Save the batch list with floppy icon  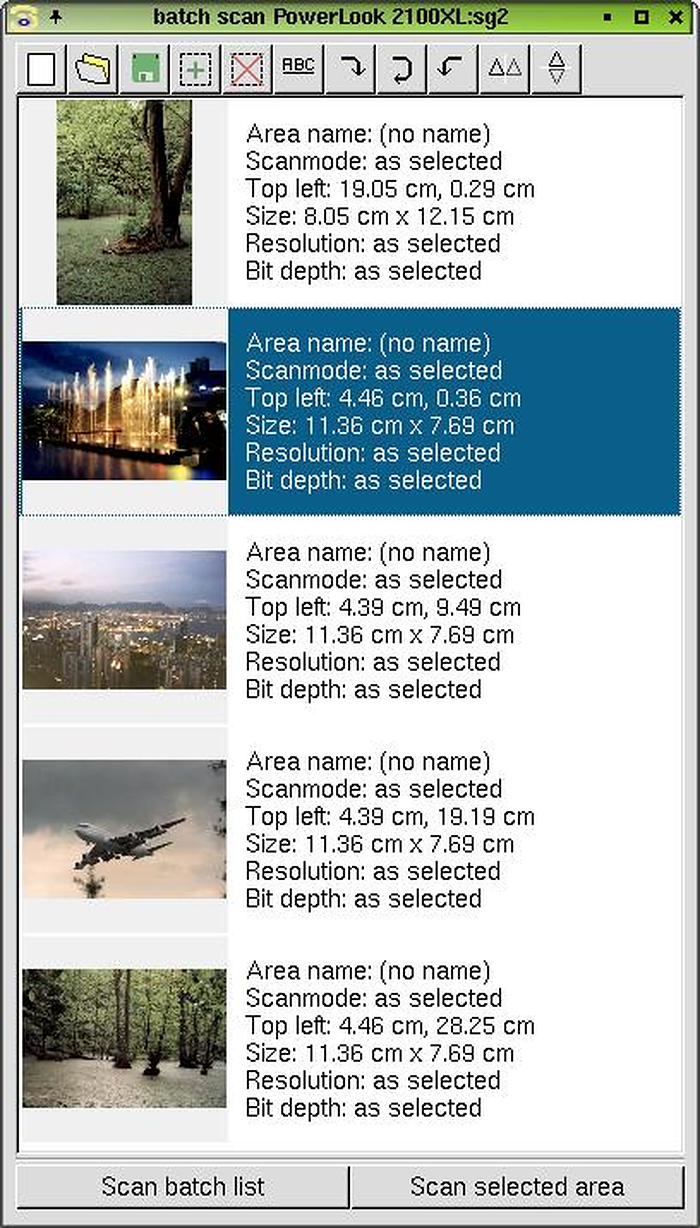click(x=145, y=69)
